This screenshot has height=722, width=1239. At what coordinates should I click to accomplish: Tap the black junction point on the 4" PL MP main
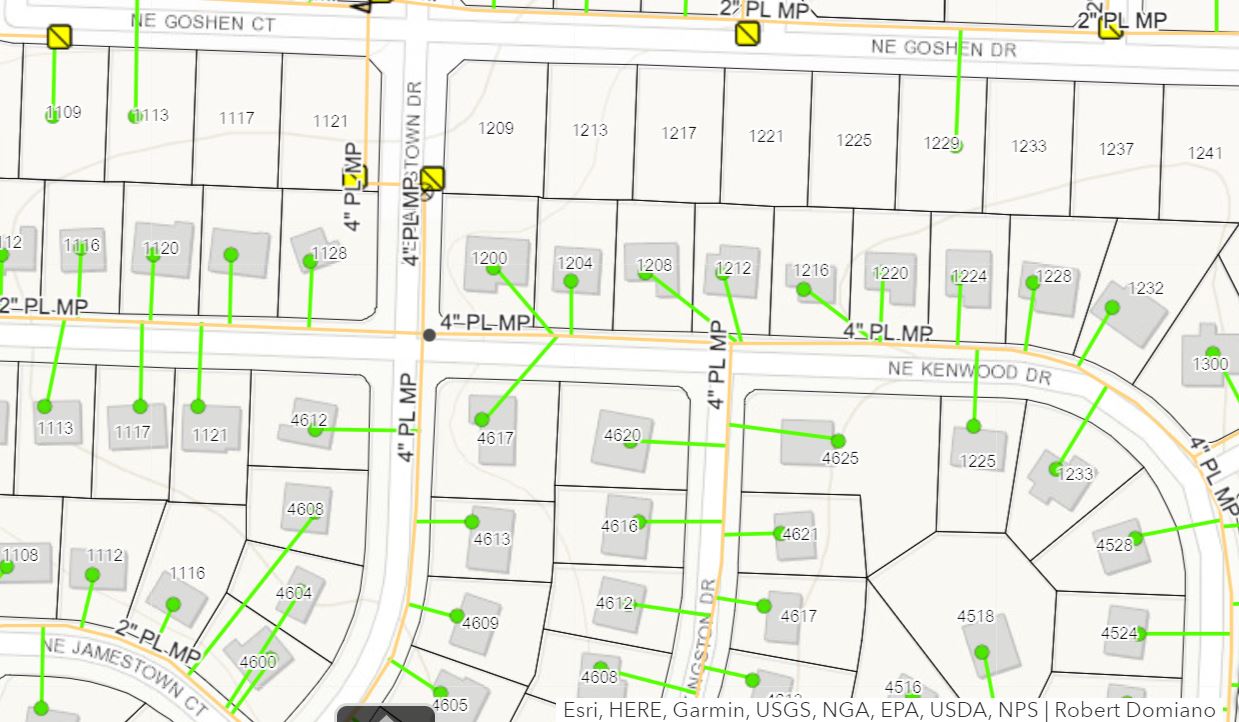click(429, 334)
